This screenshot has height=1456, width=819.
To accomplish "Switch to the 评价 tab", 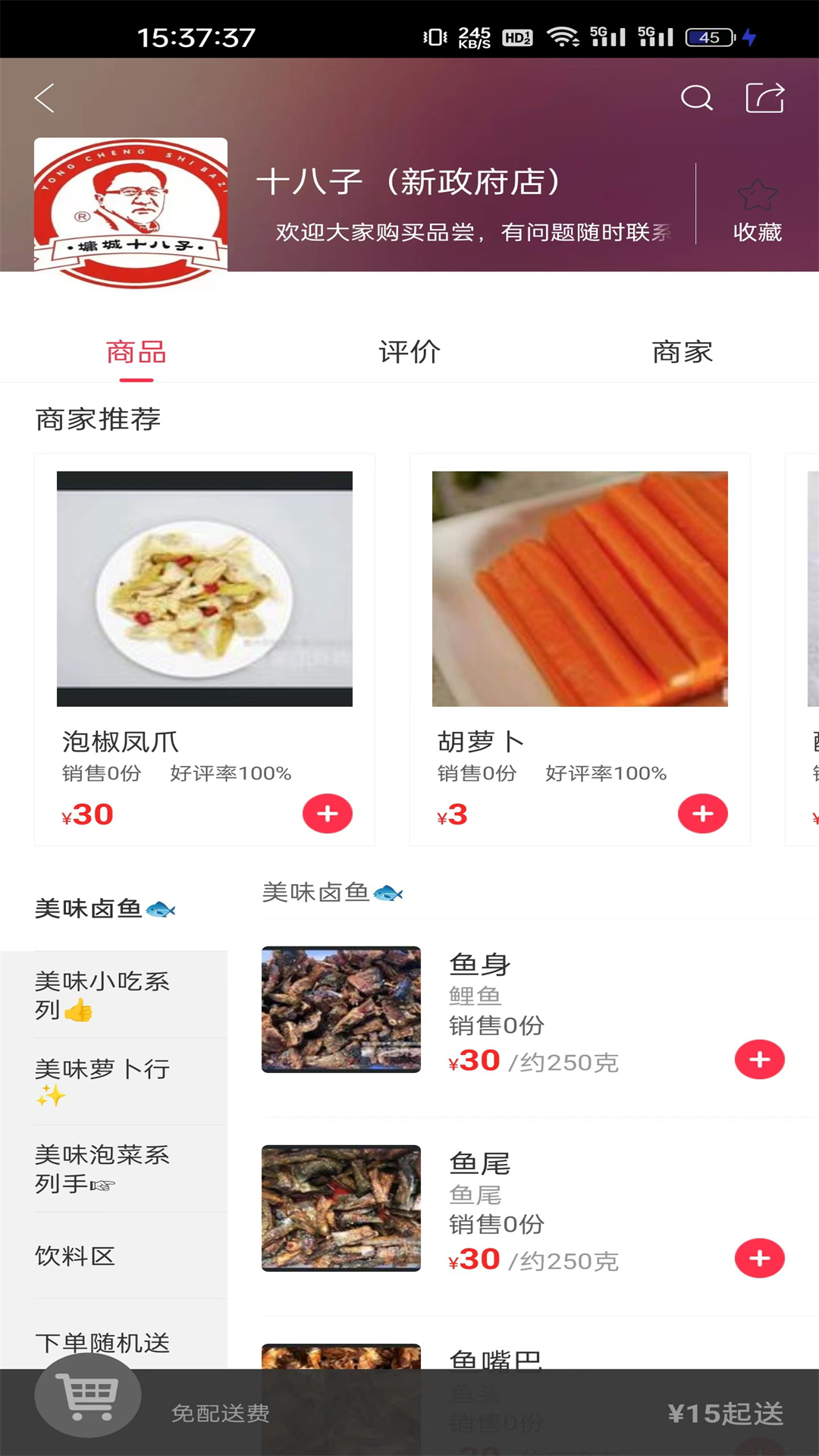I will 409,350.
